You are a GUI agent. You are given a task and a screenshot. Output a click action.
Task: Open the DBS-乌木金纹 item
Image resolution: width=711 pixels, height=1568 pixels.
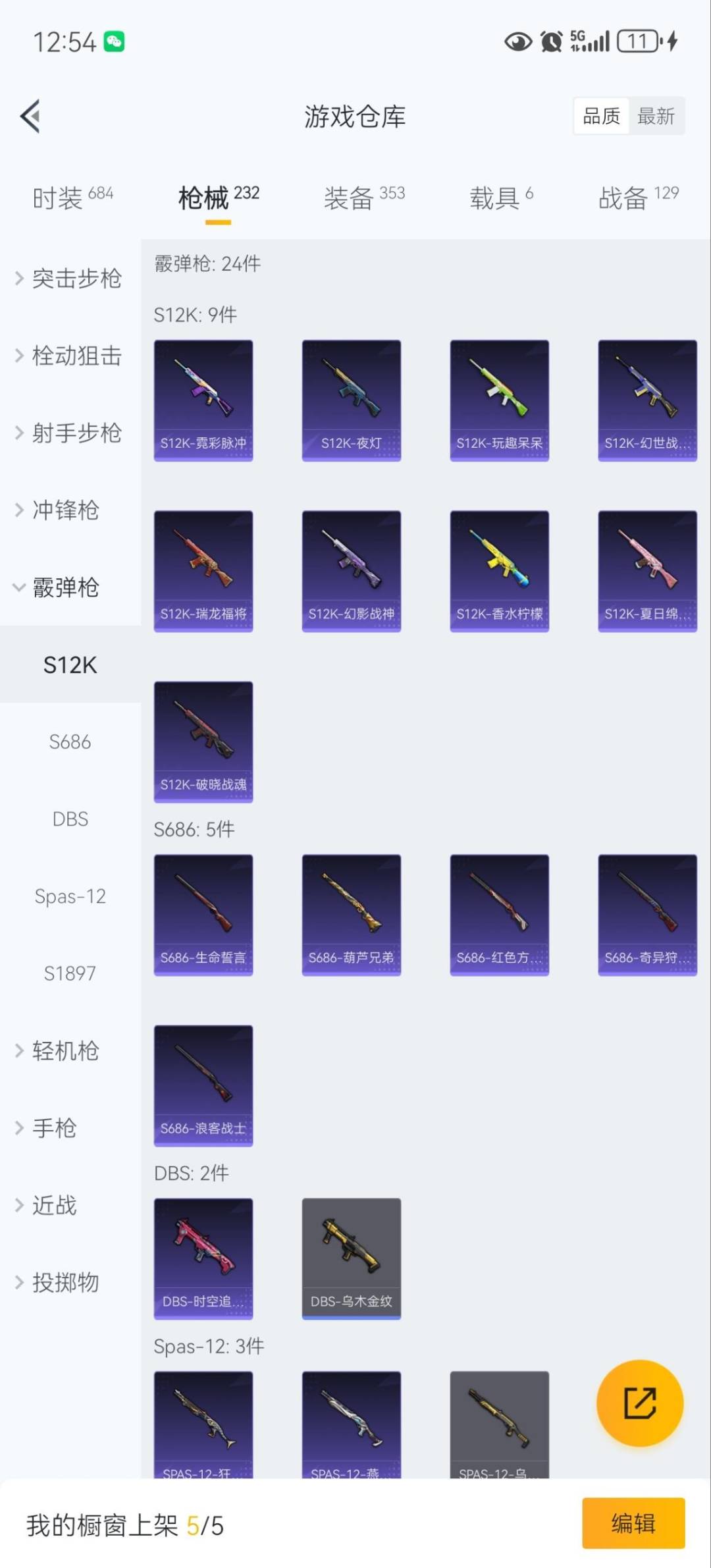click(x=351, y=1258)
